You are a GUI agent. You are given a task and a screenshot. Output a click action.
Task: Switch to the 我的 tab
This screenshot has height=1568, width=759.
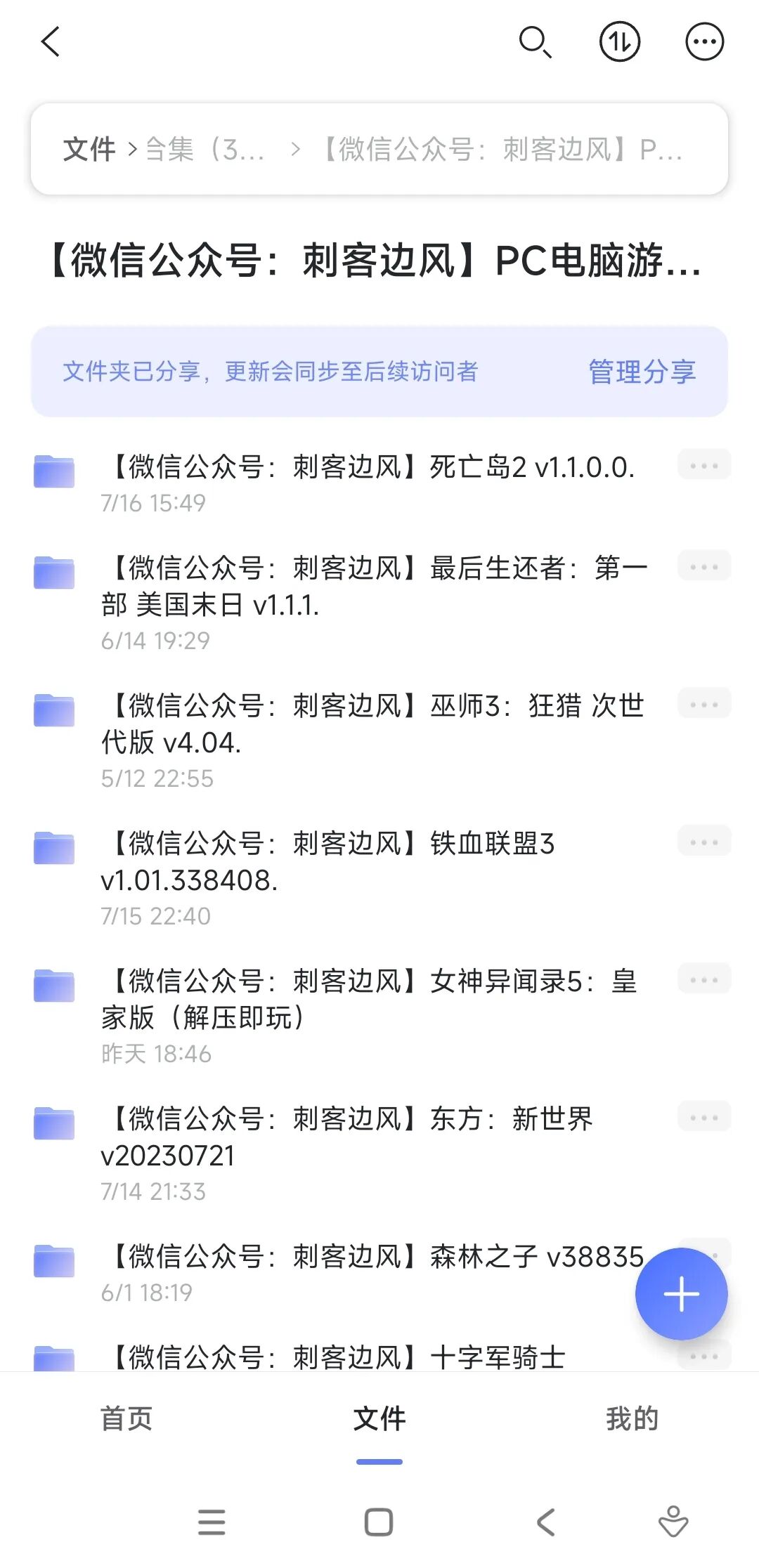pos(632,1418)
